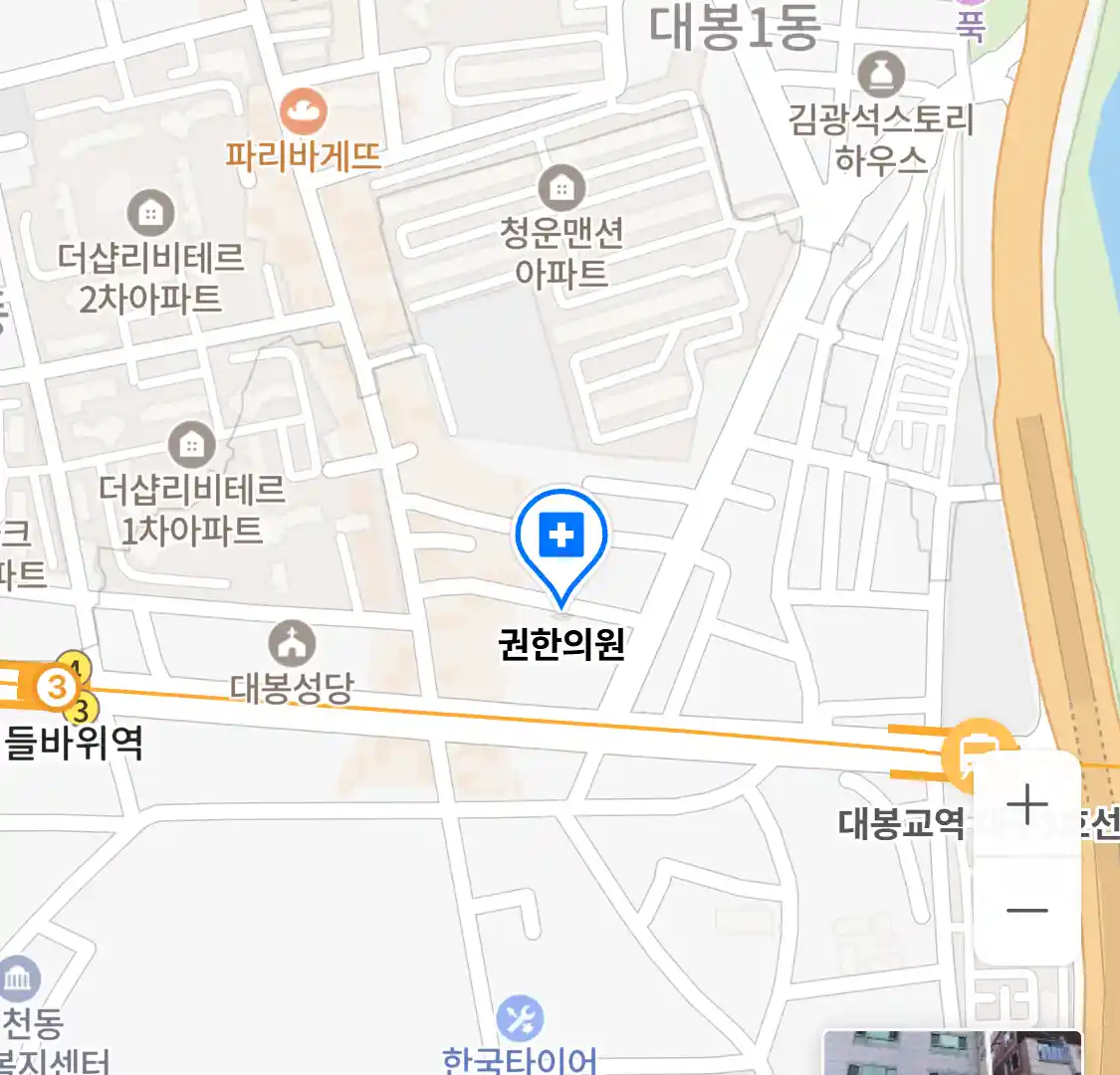Select the 파리바게뜨 bakery marker
The height and width of the screenshot is (1075, 1120).
point(304,111)
